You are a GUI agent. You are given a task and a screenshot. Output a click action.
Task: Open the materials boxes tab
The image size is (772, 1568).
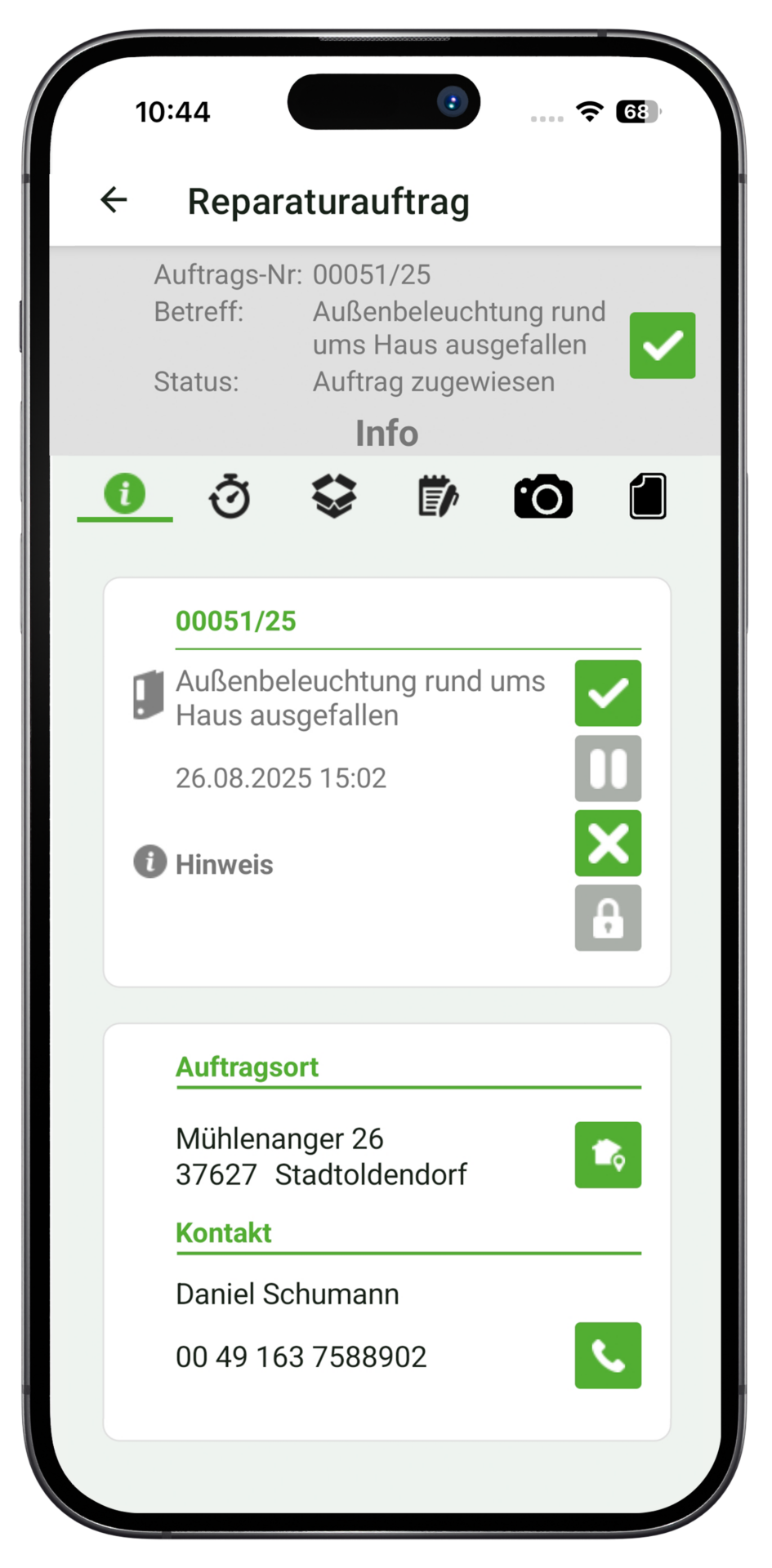[x=334, y=496]
